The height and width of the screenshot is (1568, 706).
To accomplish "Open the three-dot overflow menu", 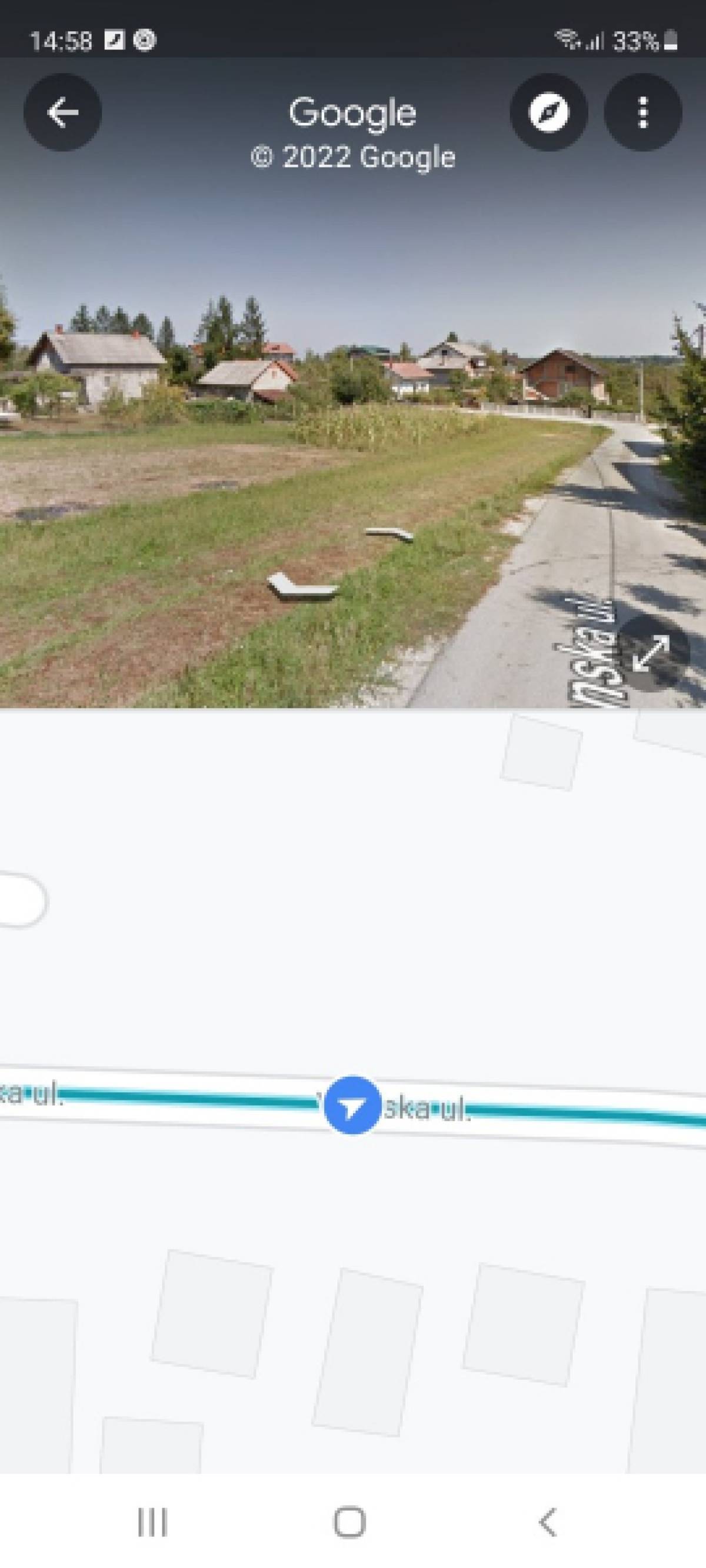I will tap(642, 112).
